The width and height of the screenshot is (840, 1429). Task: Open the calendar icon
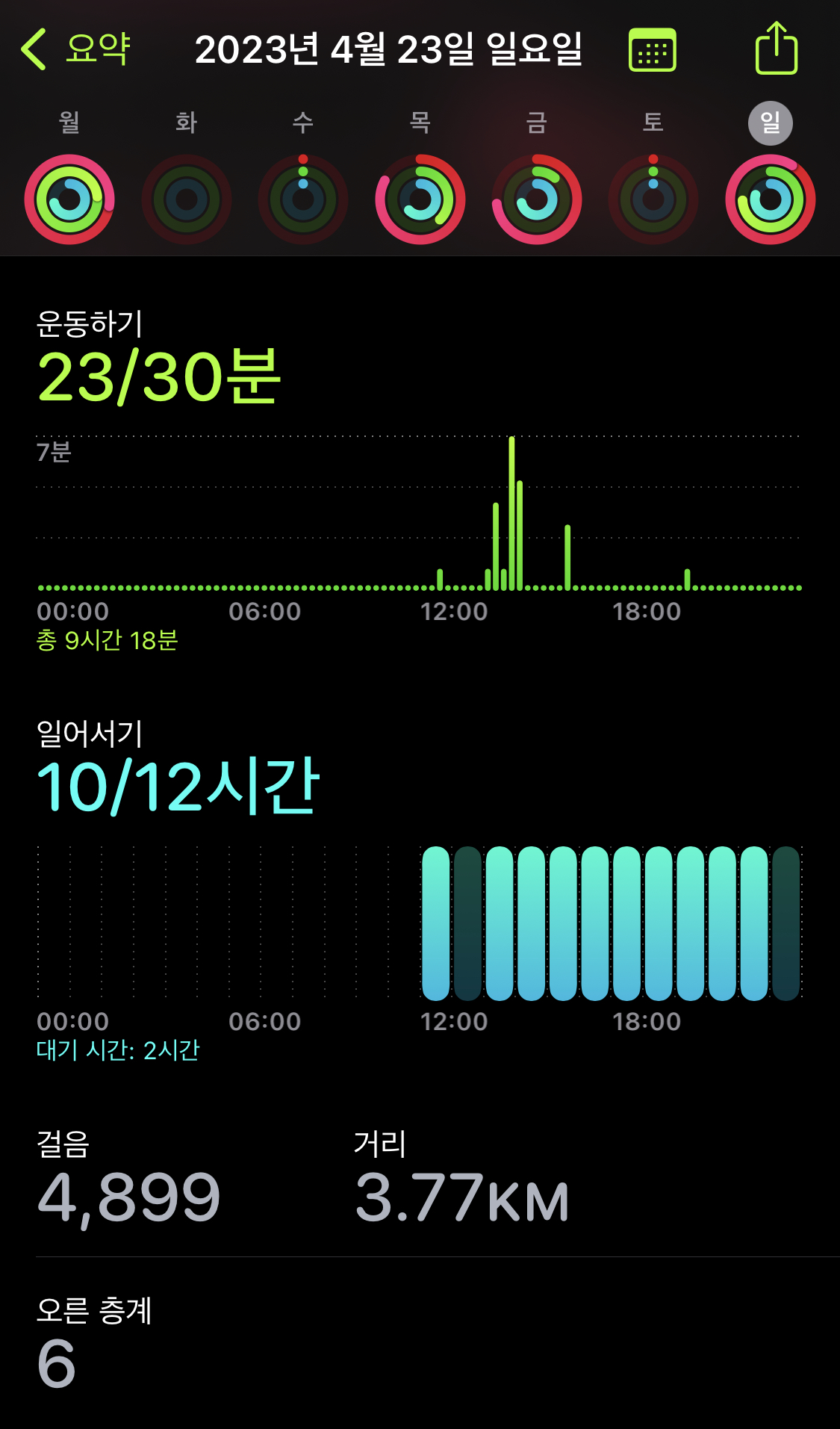click(x=652, y=50)
